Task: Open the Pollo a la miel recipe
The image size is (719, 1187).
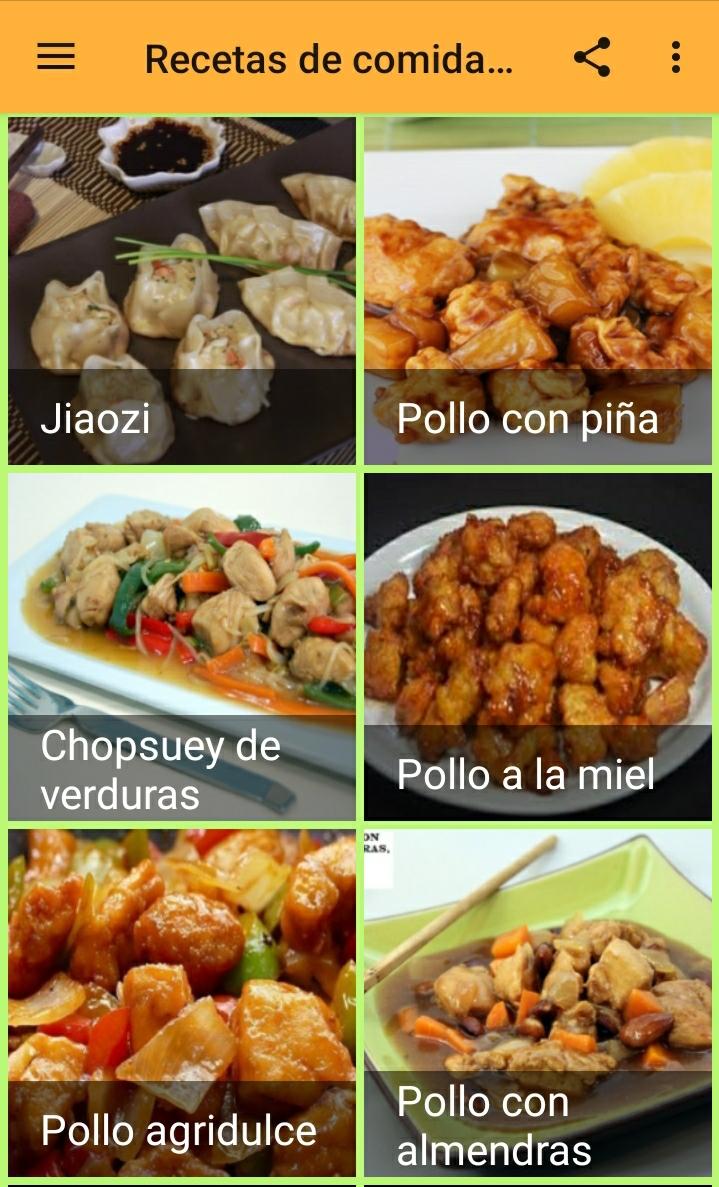Action: coord(537,647)
